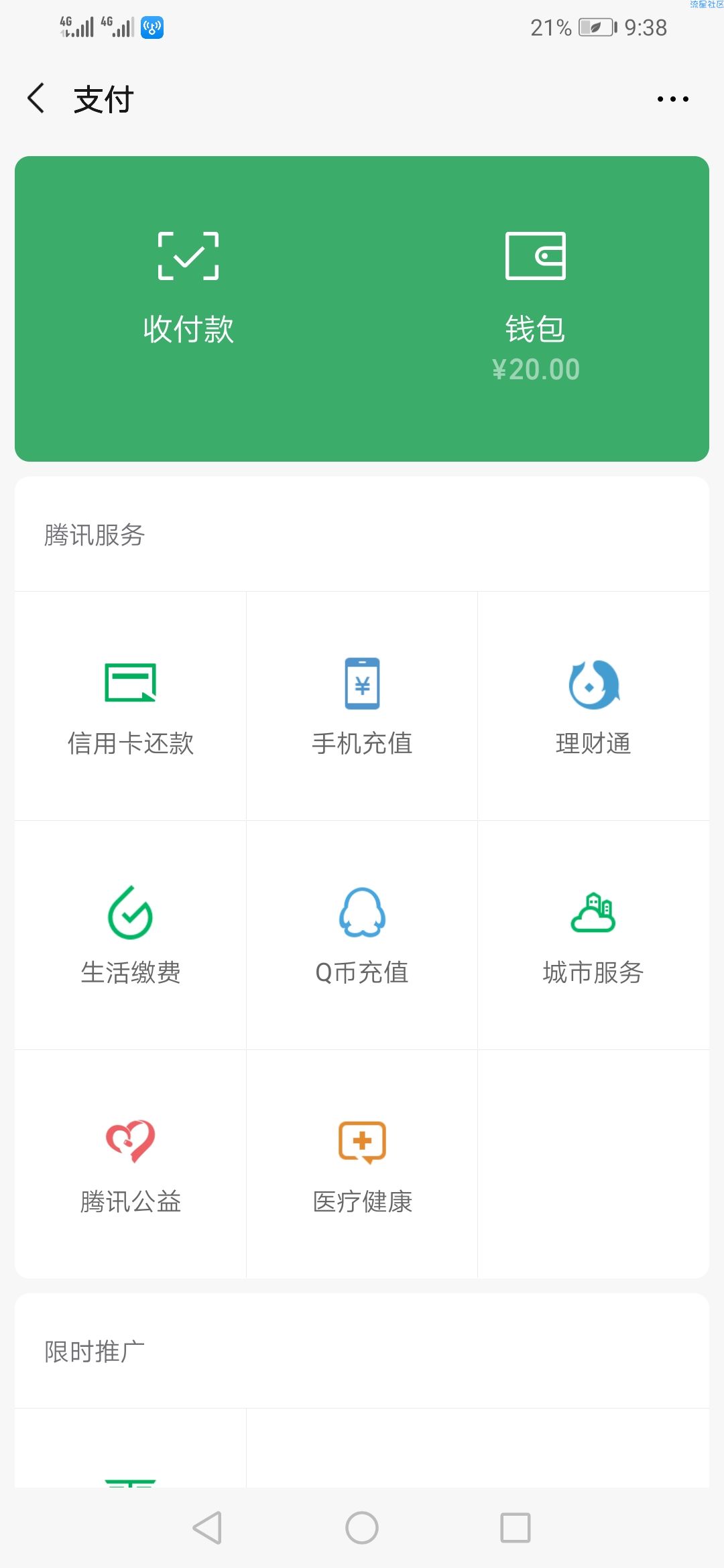
Task: Open the three-dot overflow menu
Action: click(672, 99)
